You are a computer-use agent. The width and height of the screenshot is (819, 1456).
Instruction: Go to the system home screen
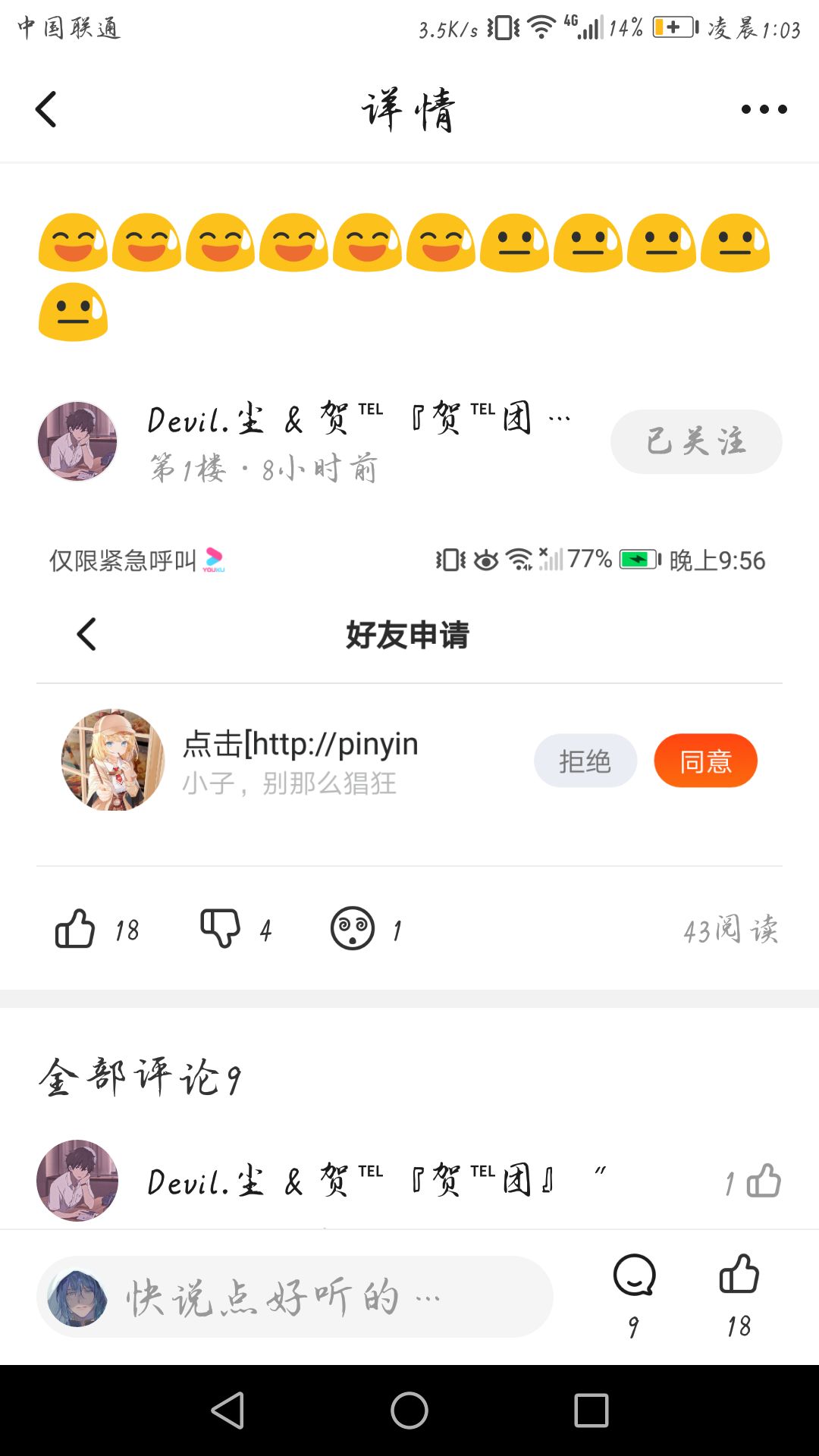[409, 1410]
